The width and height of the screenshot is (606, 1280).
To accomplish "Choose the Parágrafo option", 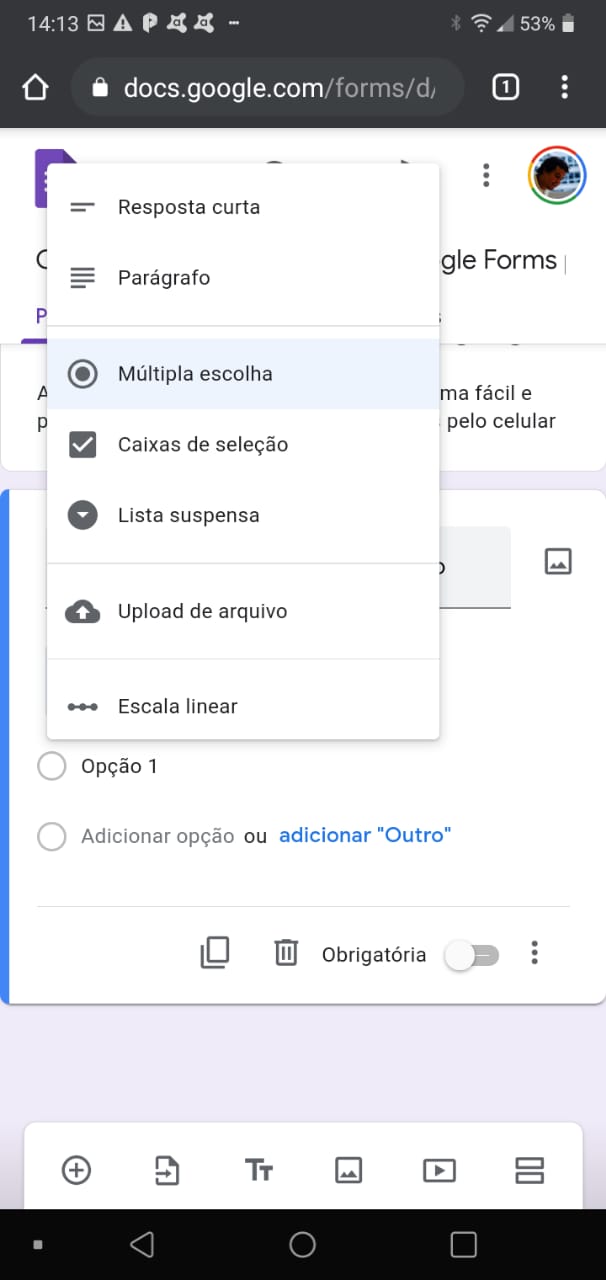I will point(243,277).
